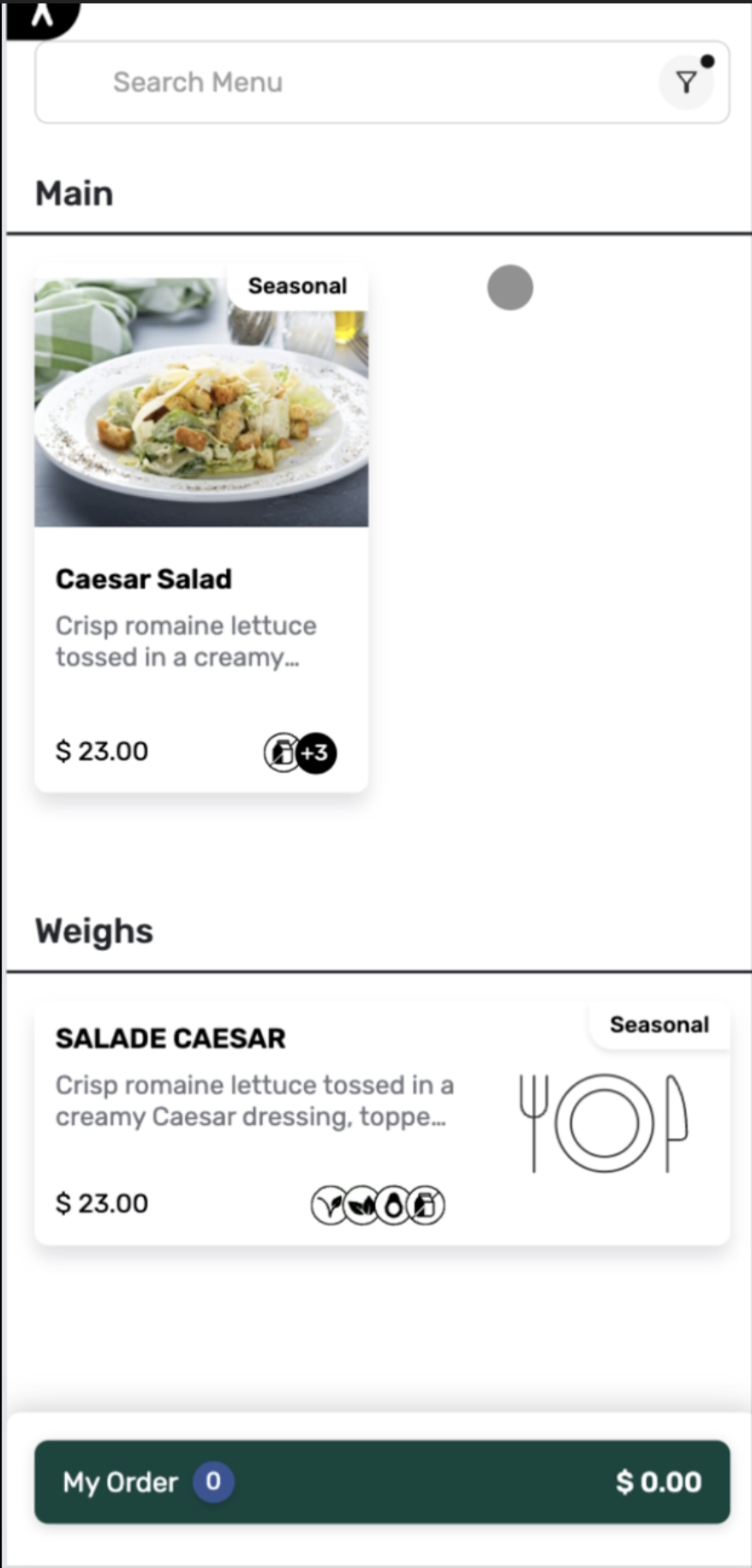Viewport: 752px width, 1568px height.
Task: View My Order cart
Action: 382,1481
